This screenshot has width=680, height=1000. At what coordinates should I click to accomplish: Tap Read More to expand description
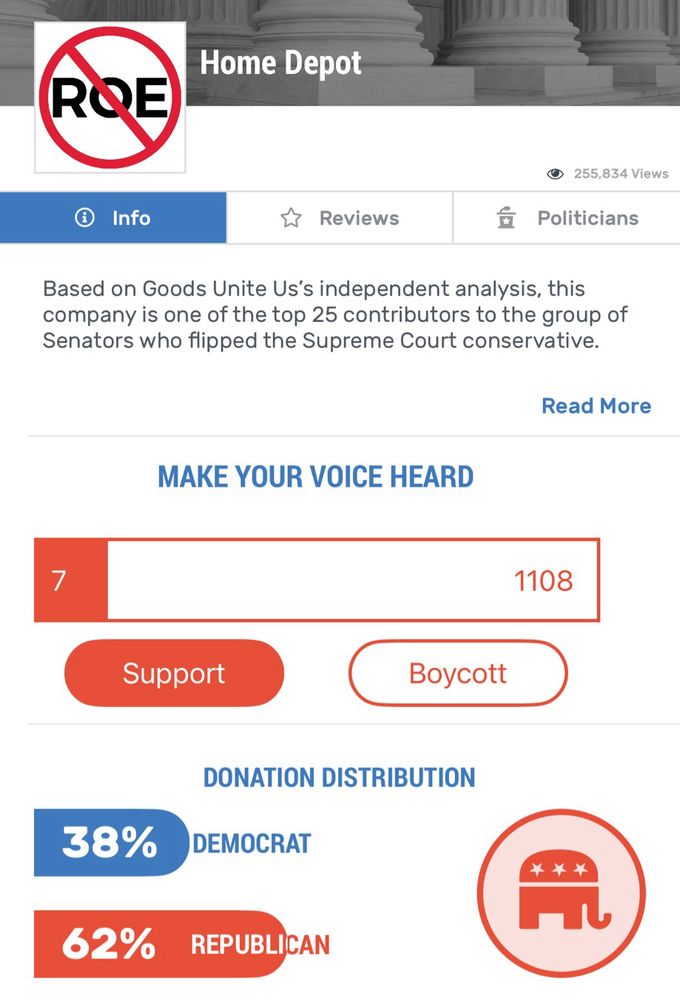pos(596,406)
